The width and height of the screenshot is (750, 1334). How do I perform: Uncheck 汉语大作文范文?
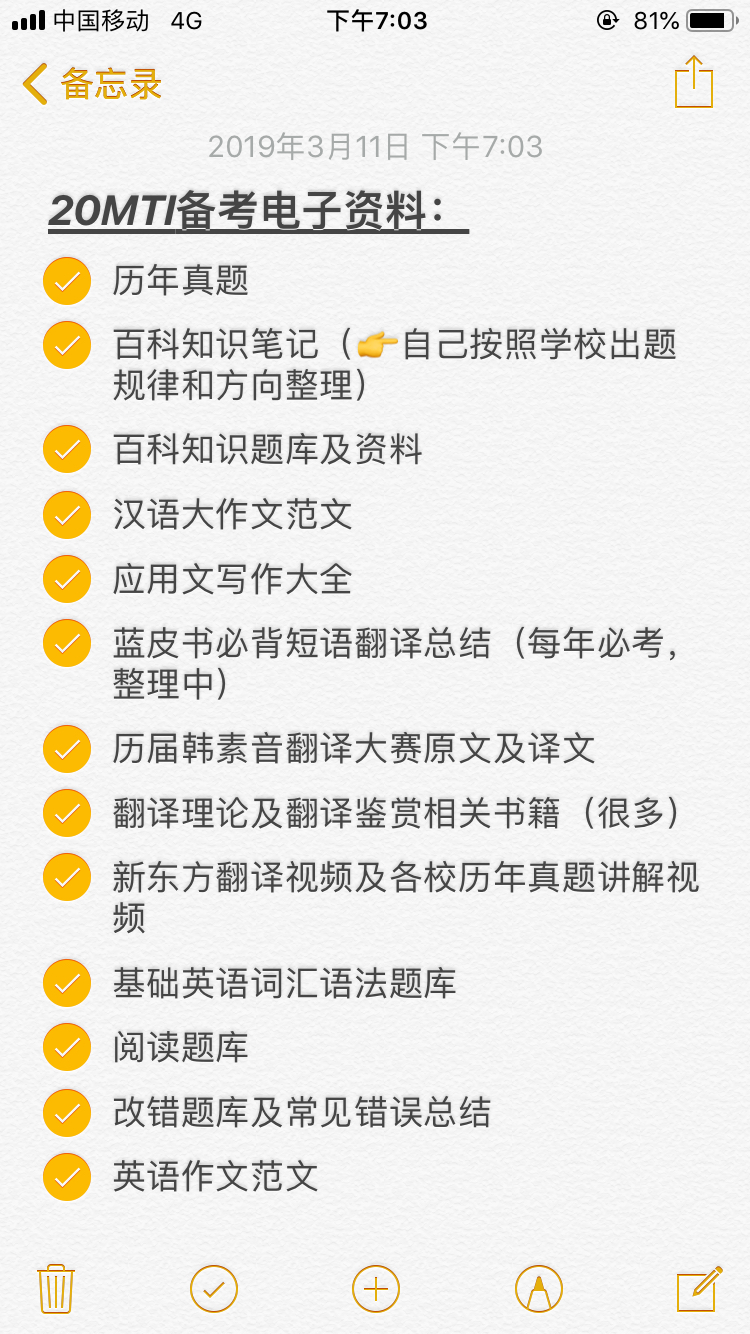[68, 515]
